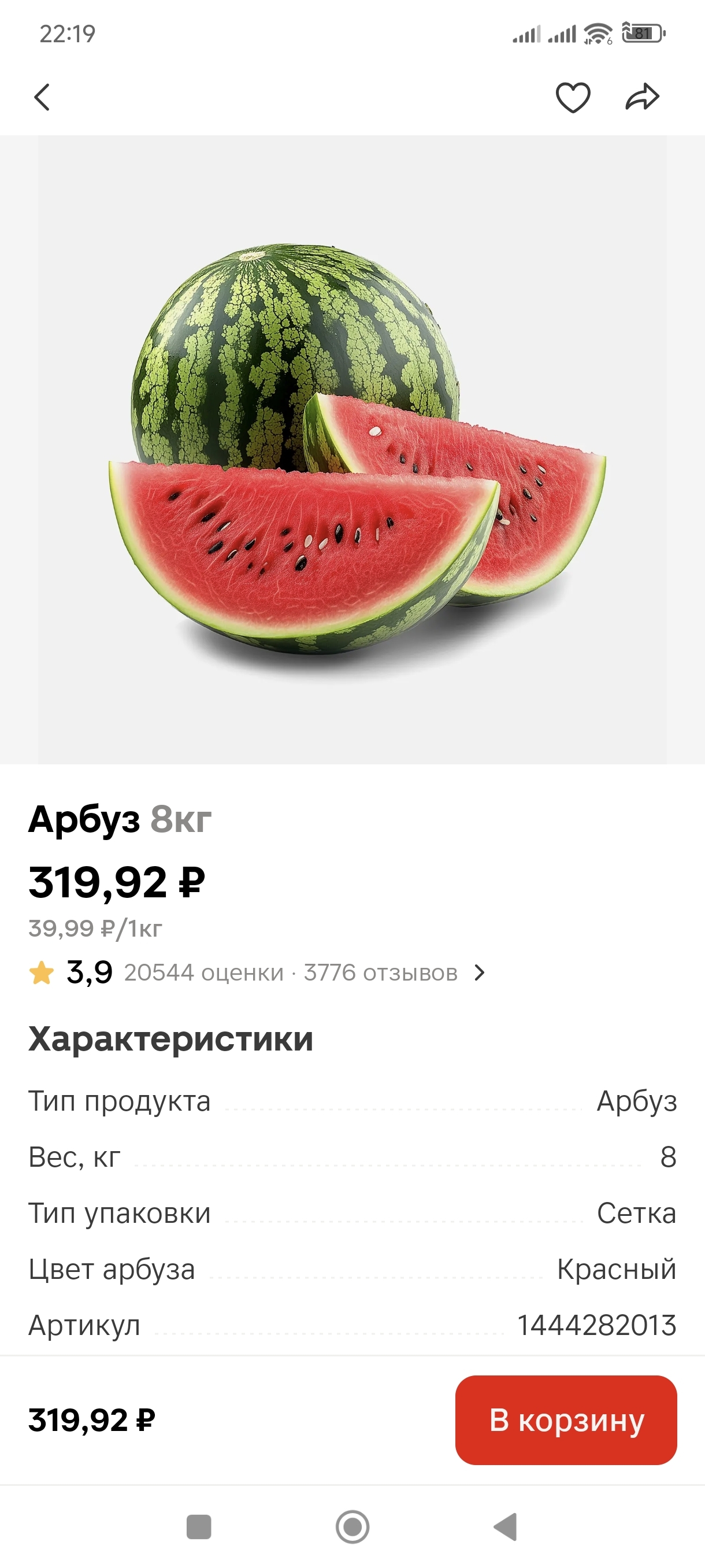Screen dimensions: 705x1568
Task: Open the watermelon product photo
Action: [352, 450]
